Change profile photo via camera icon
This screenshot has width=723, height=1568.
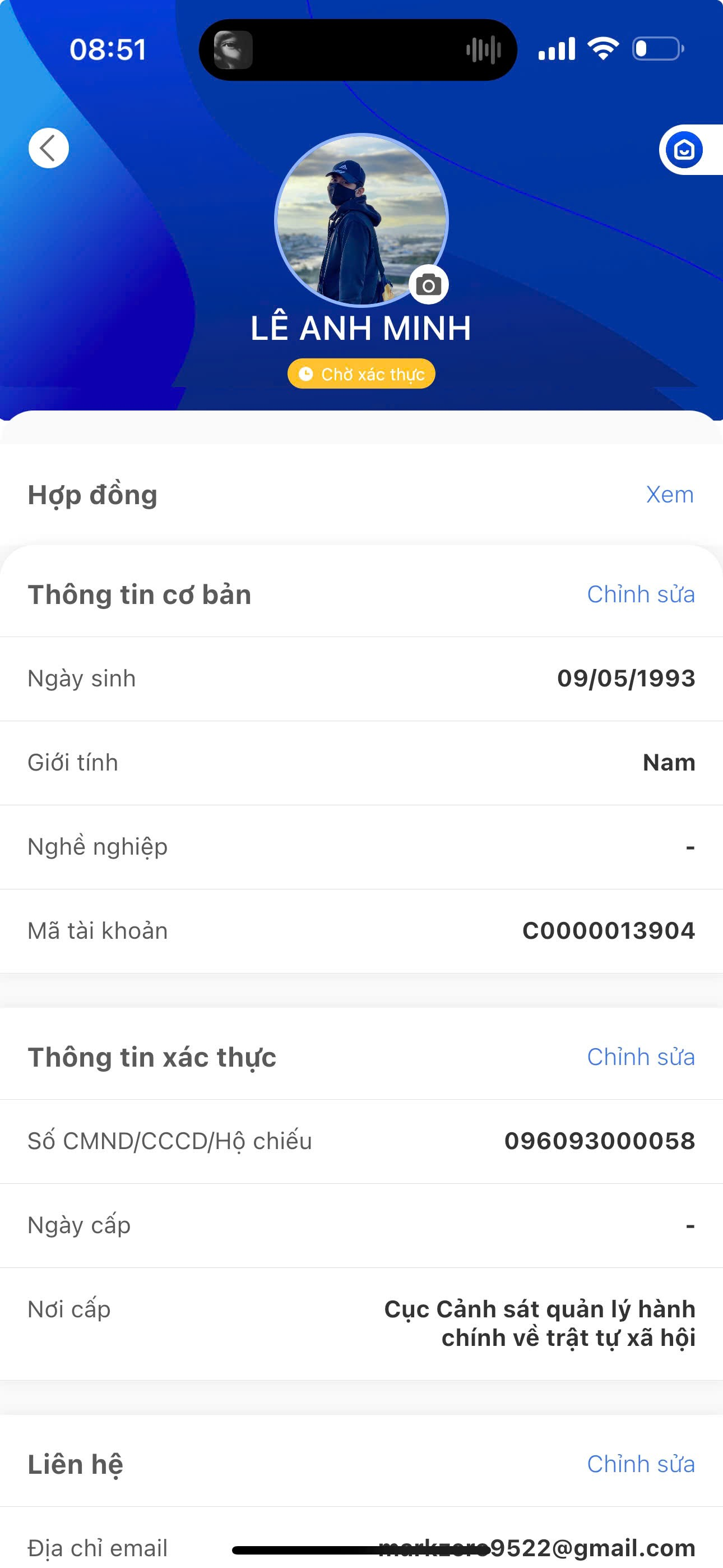click(429, 284)
